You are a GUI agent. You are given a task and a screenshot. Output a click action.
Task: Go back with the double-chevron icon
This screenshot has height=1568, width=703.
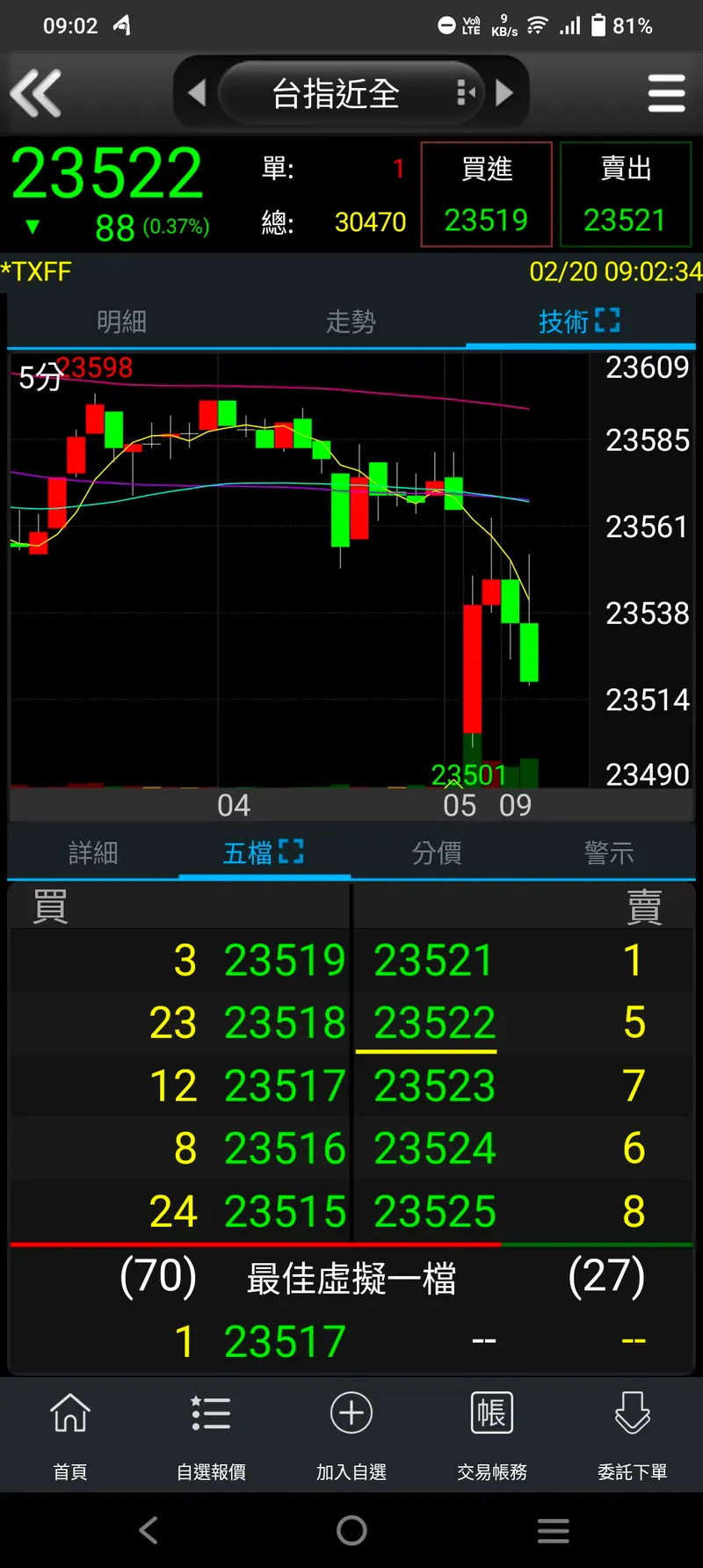(x=36, y=92)
